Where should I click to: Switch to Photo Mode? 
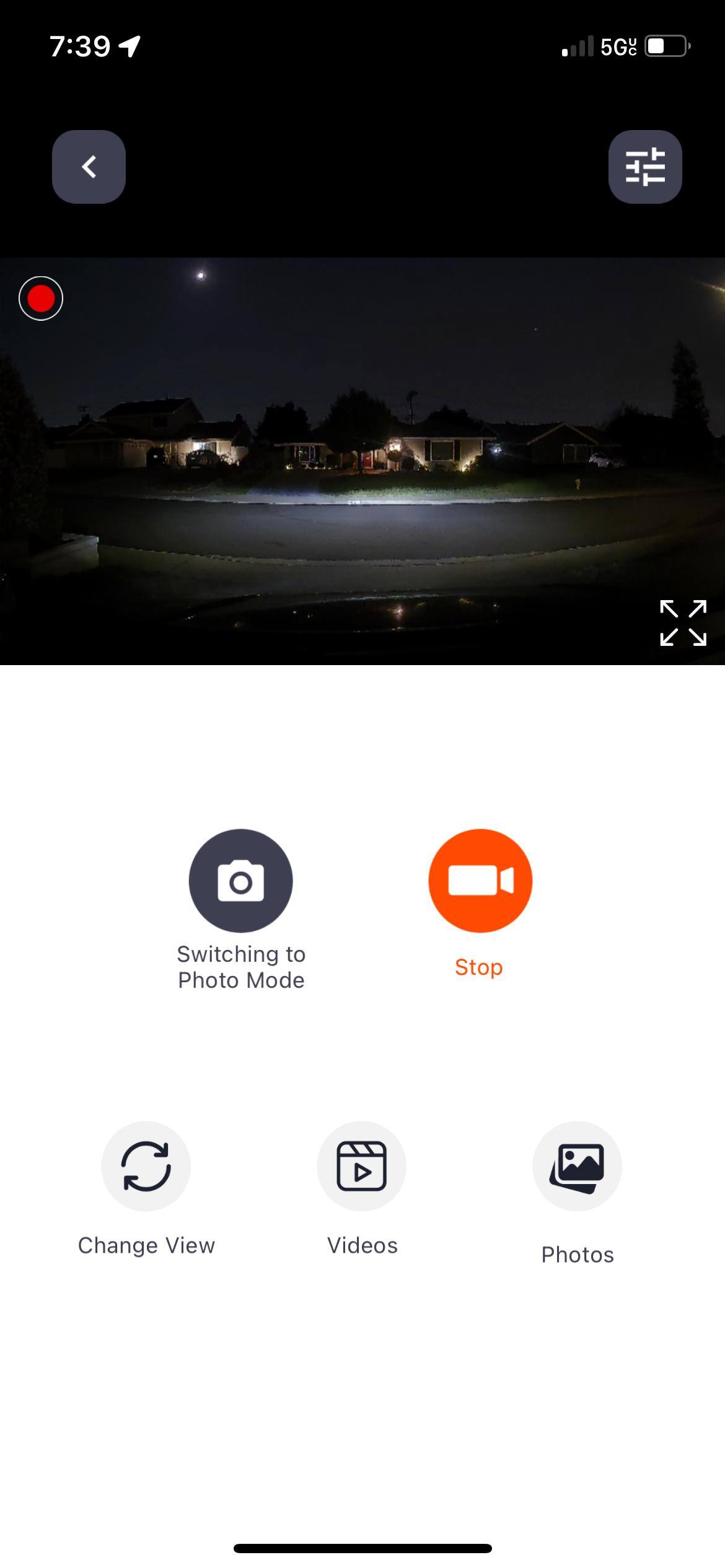tap(240, 881)
